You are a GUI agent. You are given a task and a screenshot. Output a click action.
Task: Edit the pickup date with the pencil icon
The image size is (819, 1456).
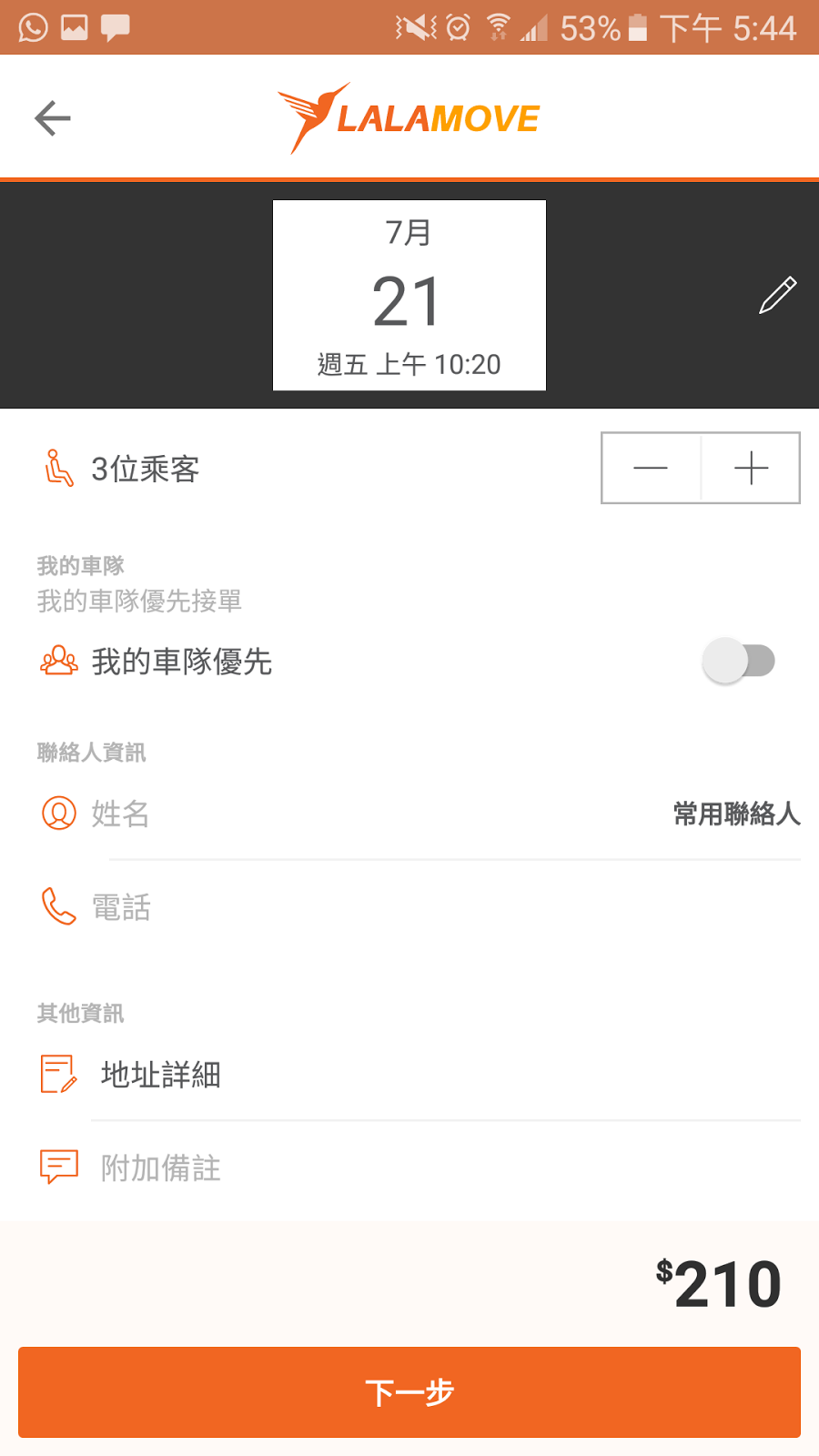point(778,296)
